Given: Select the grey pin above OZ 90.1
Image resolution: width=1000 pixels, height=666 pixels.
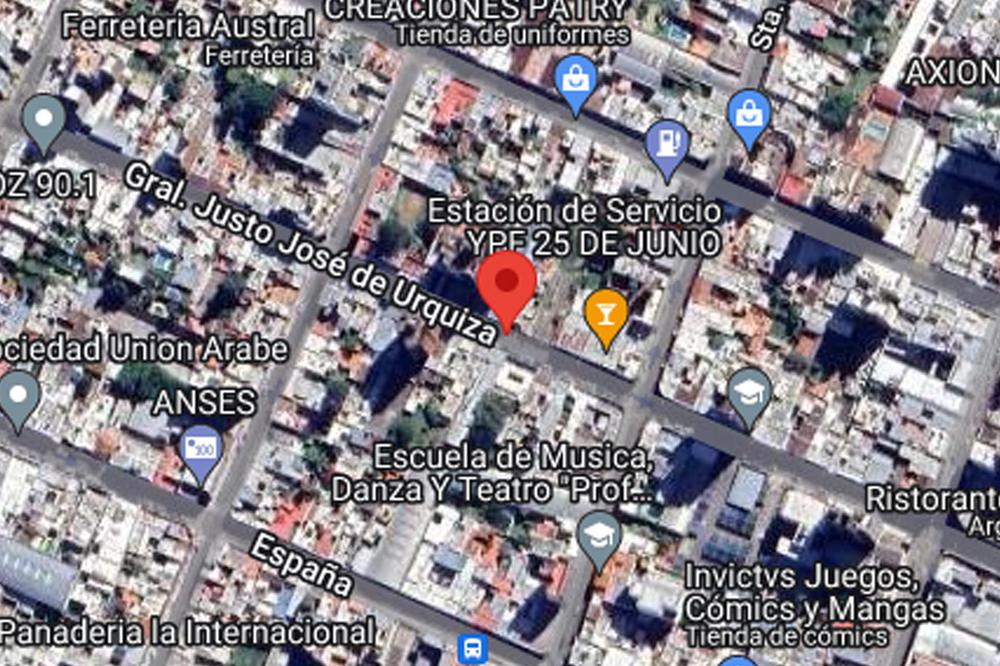Looking at the screenshot, I should 43,120.
